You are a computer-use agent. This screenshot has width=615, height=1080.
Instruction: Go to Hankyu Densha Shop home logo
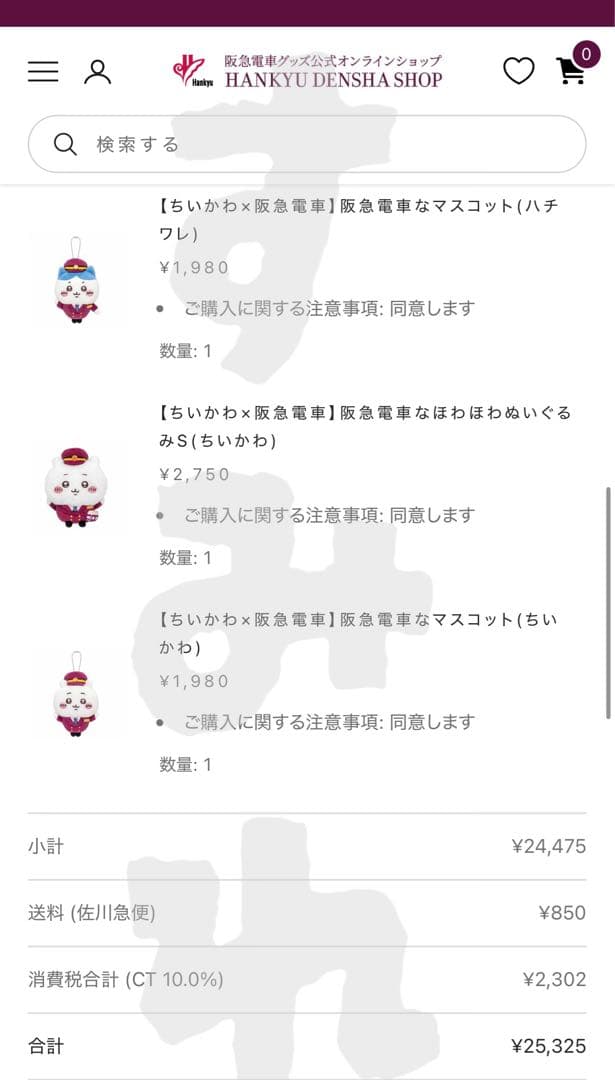point(307,71)
